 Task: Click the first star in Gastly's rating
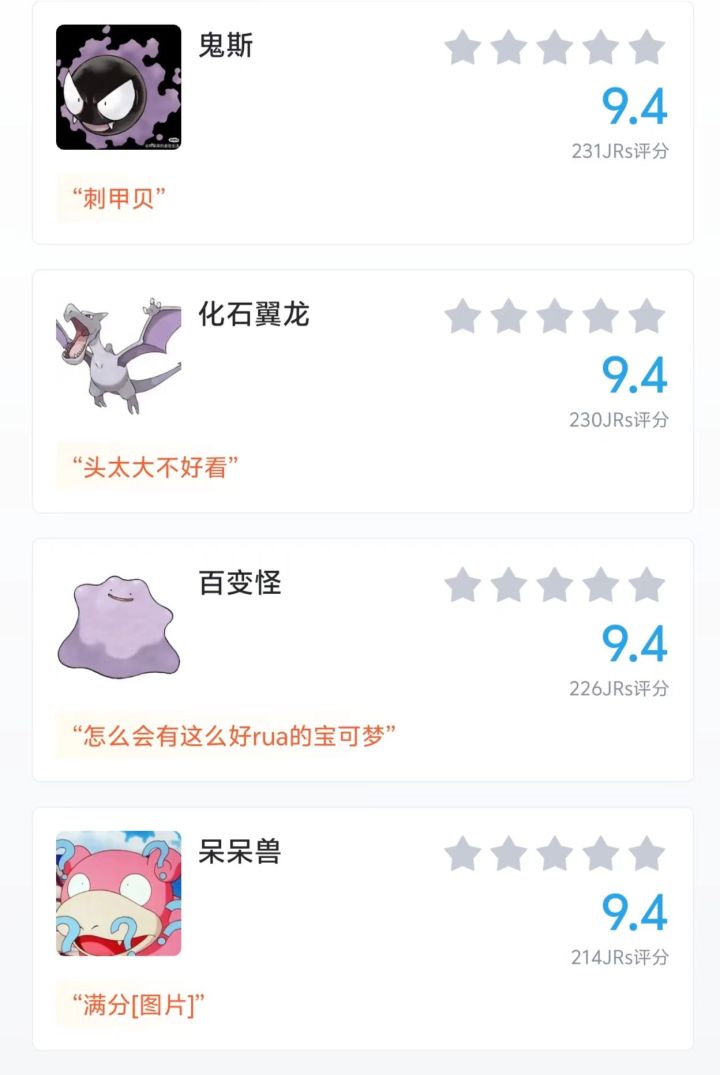pos(463,47)
